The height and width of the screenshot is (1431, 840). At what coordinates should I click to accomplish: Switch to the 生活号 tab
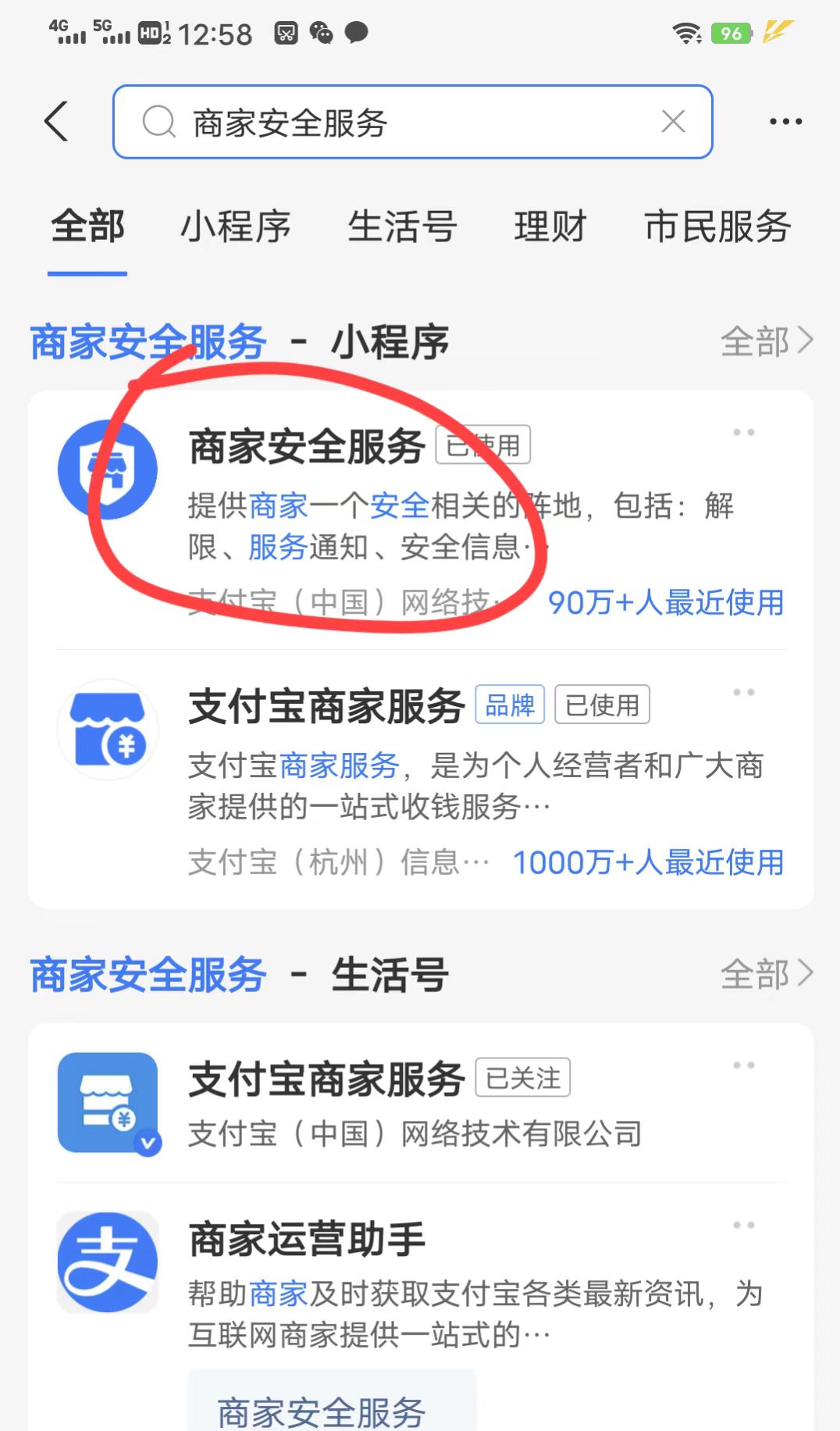pos(402,227)
